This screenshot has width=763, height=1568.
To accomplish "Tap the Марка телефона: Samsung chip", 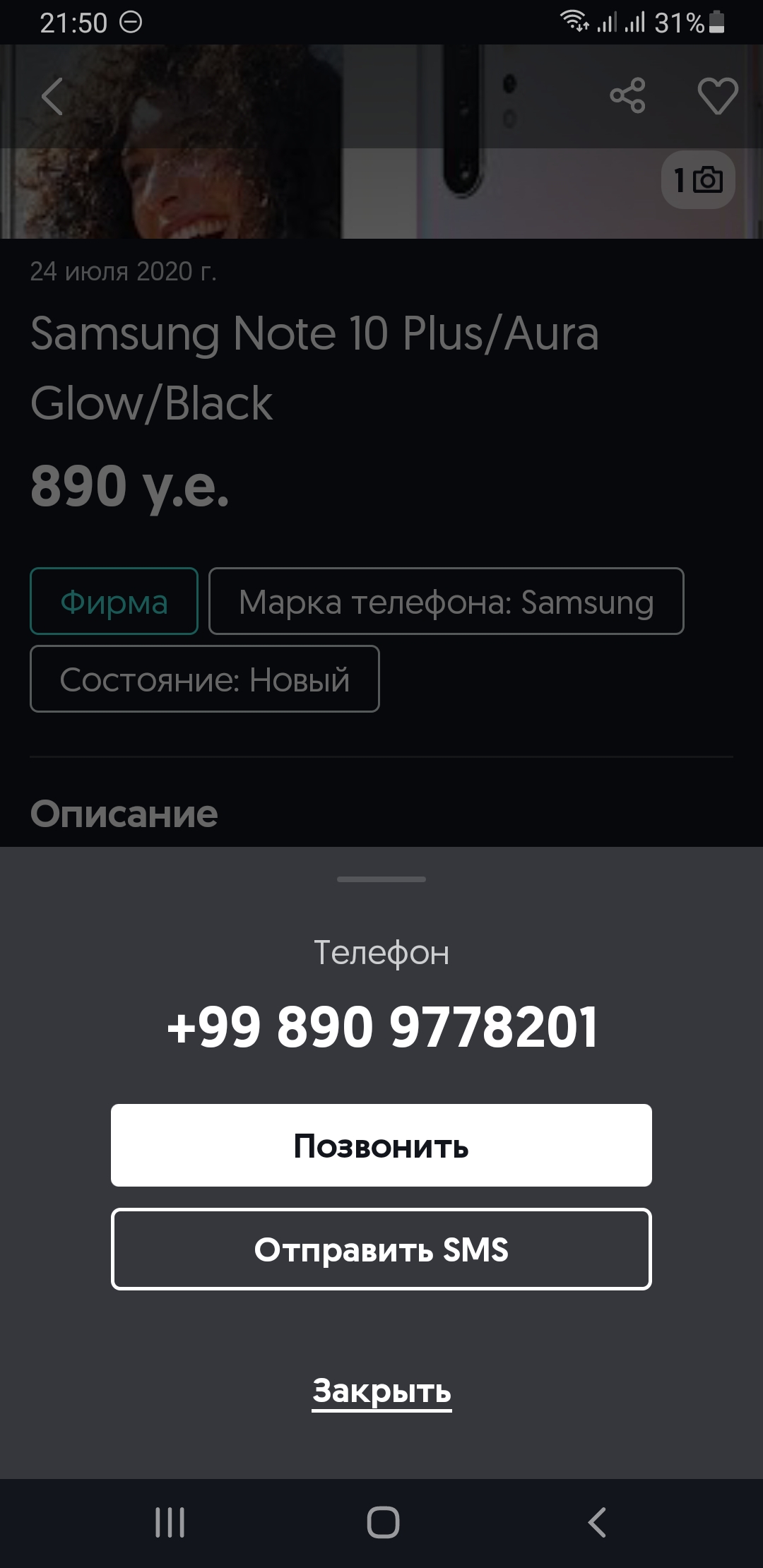I will pyautogui.click(x=446, y=602).
